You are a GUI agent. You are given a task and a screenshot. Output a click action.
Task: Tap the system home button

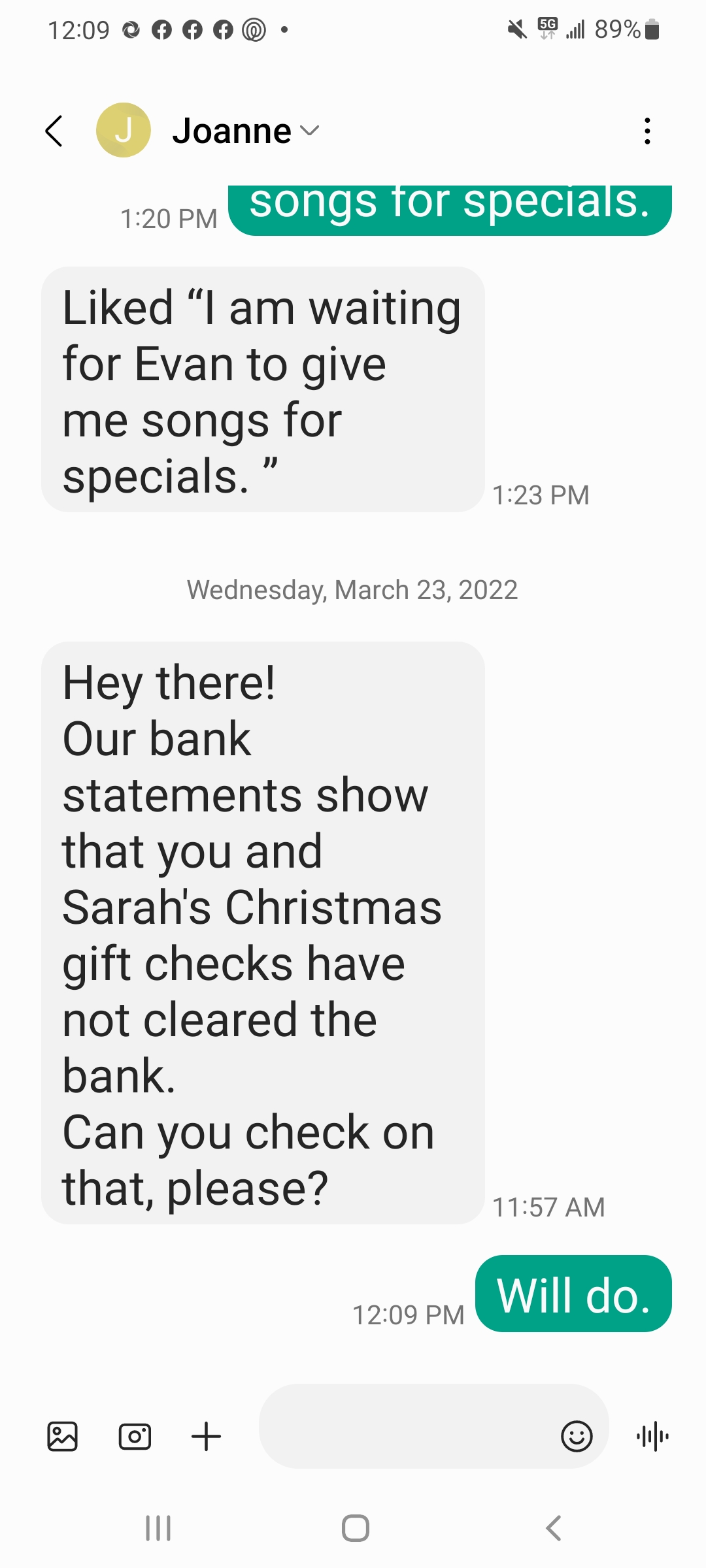(356, 1528)
